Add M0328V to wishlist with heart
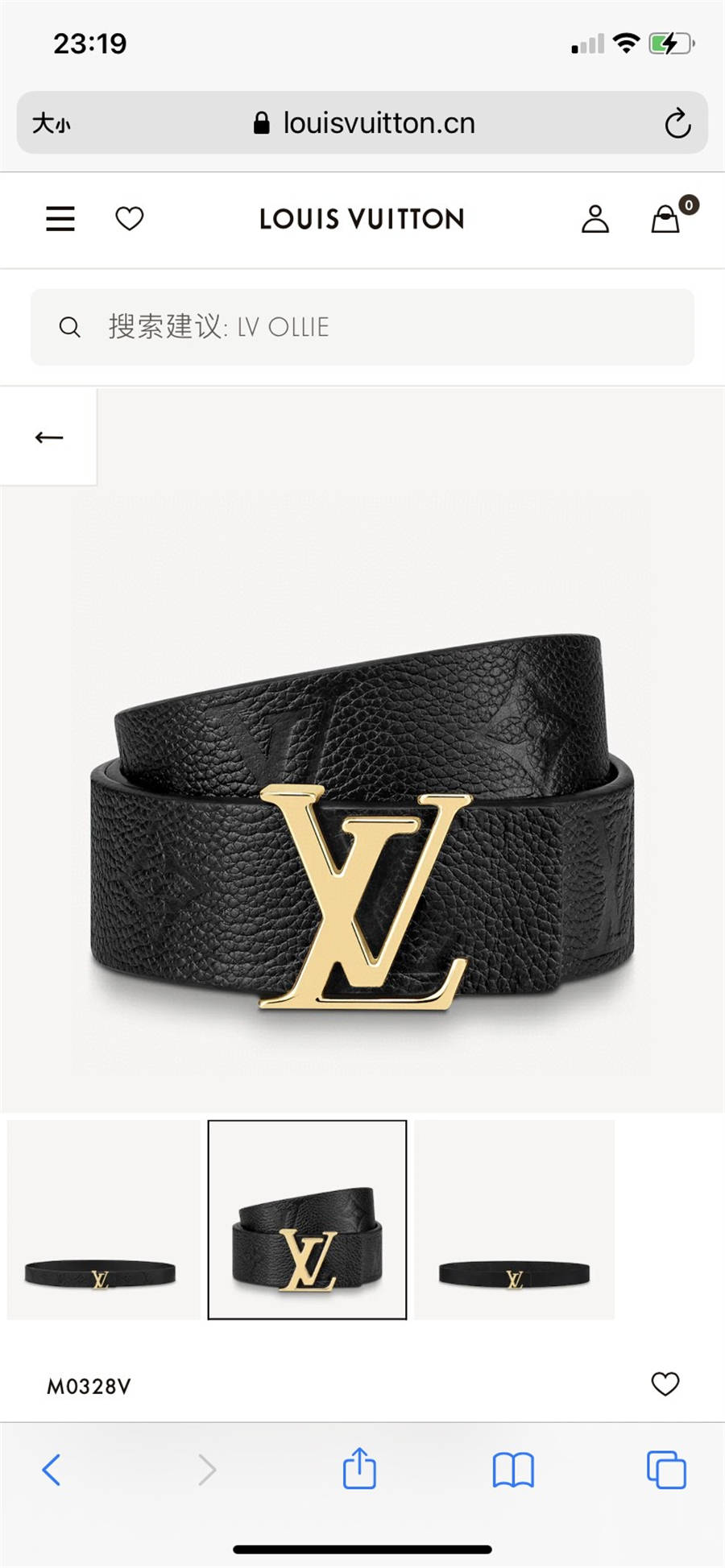The width and height of the screenshot is (725, 1568). [665, 1384]
